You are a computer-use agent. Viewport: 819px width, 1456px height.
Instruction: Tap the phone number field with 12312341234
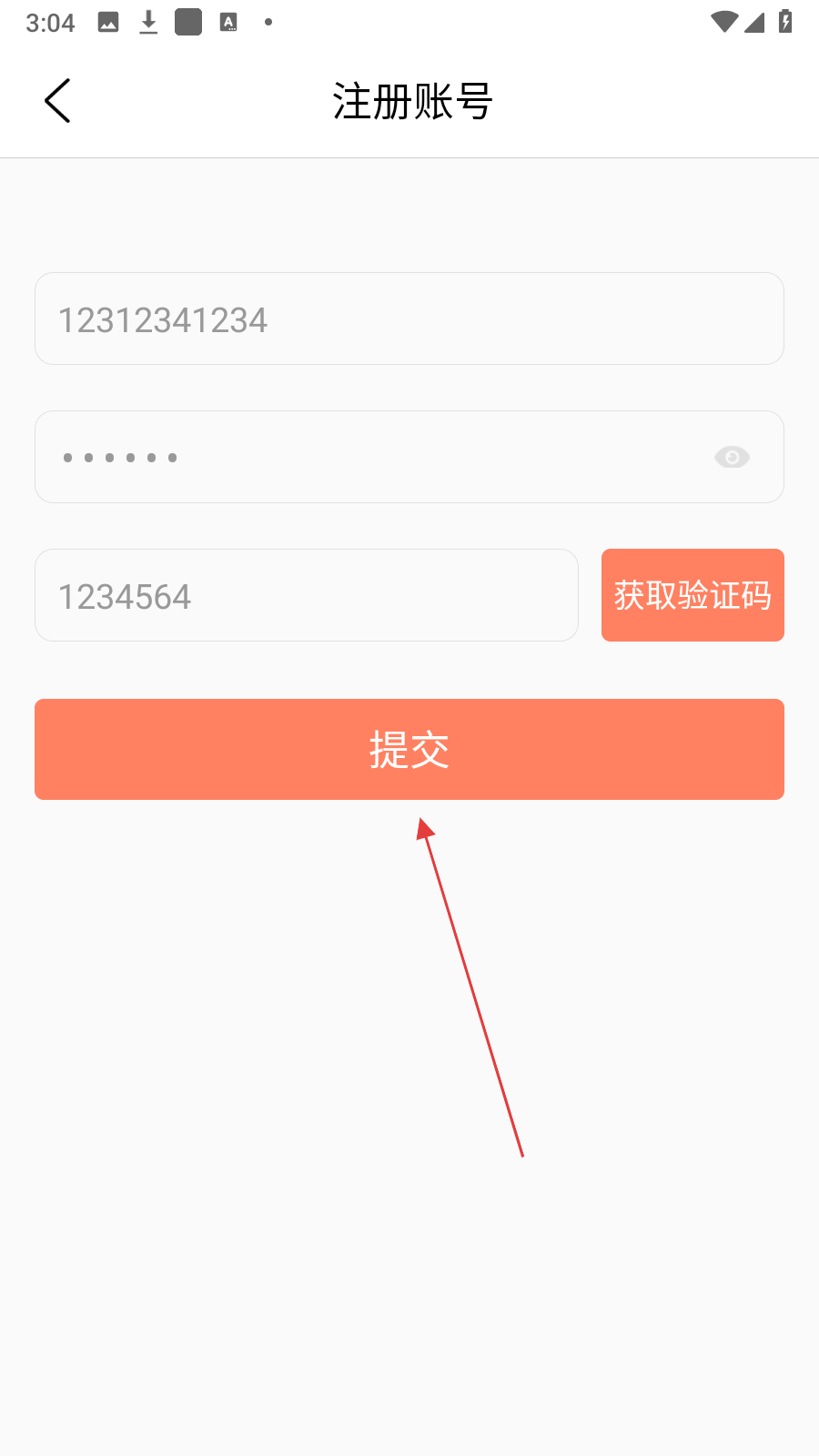click(409, 318)
